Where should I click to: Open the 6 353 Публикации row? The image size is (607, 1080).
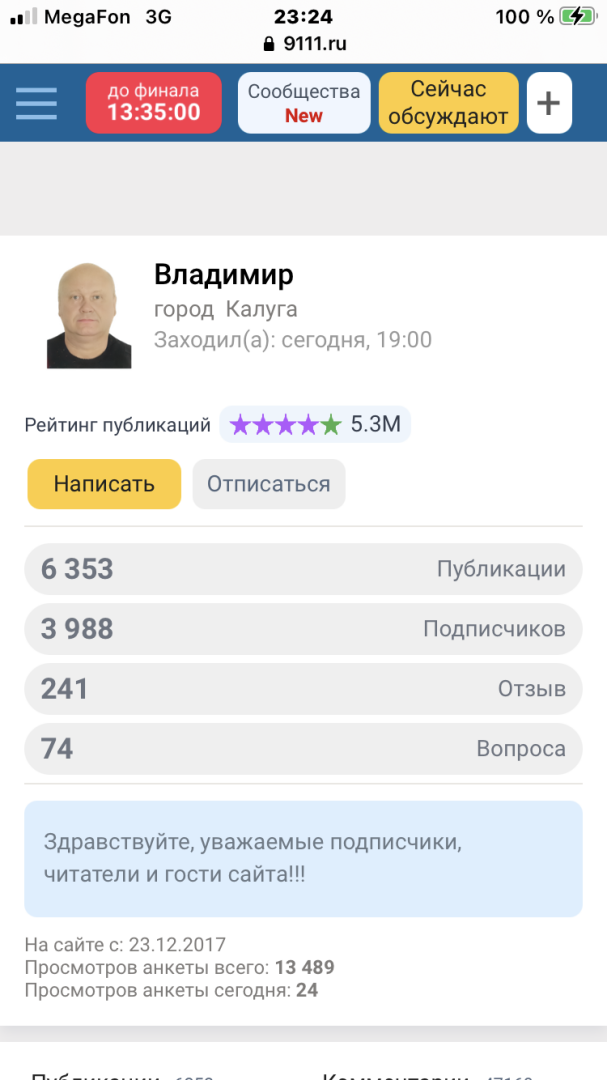[x=303, y=569]
